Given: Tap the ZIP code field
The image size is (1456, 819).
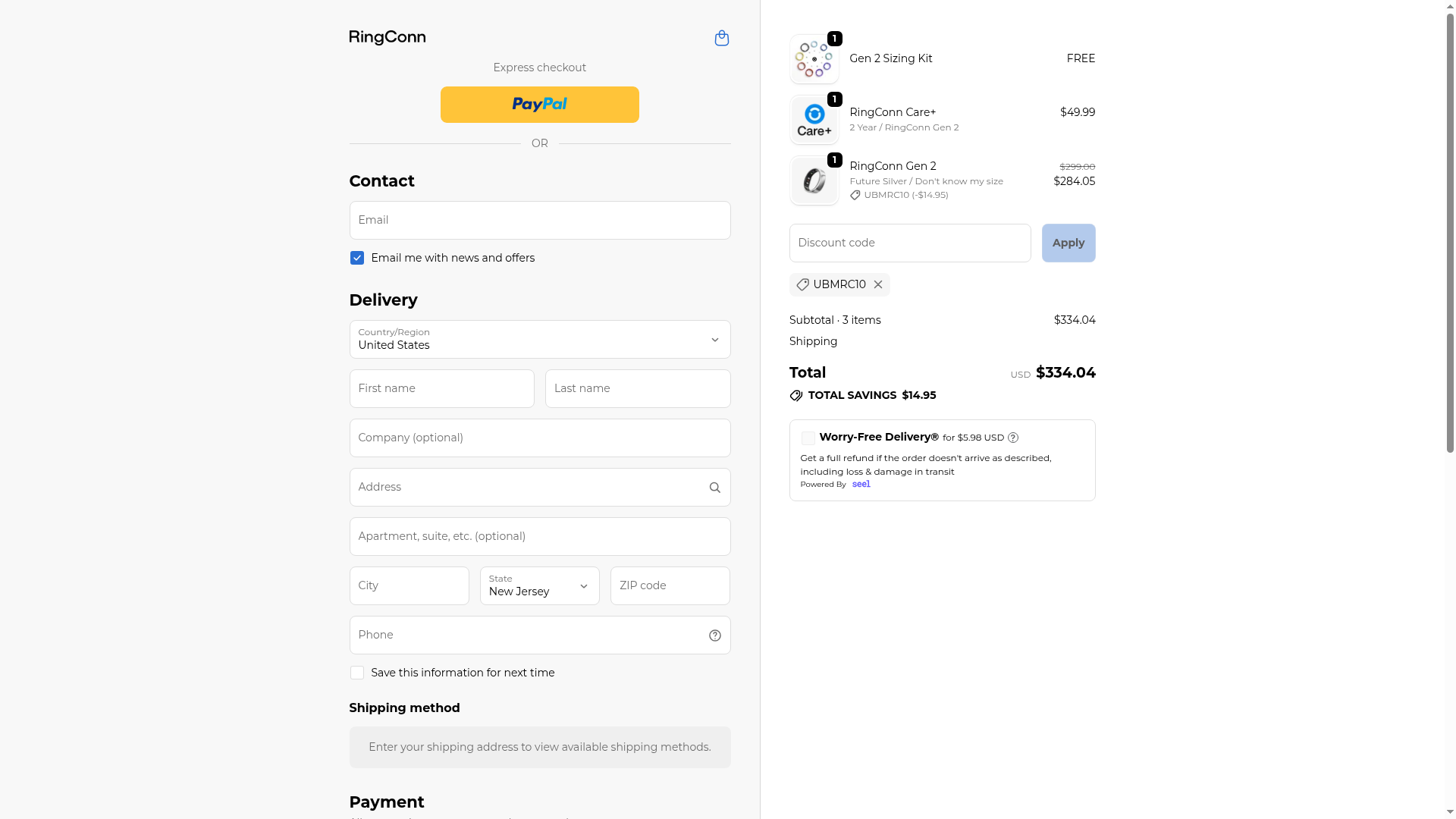Looking at the screenshot, I should click(670, 585).
